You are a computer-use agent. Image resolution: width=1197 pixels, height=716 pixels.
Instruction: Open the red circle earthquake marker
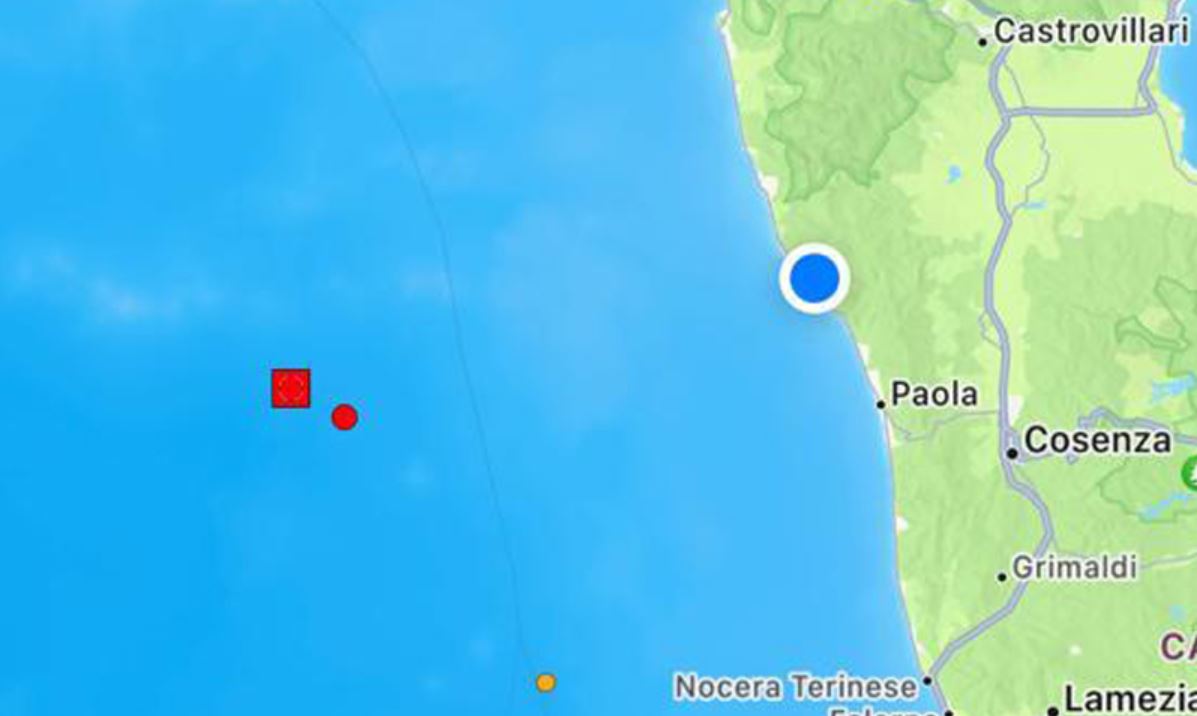(344, 417)
